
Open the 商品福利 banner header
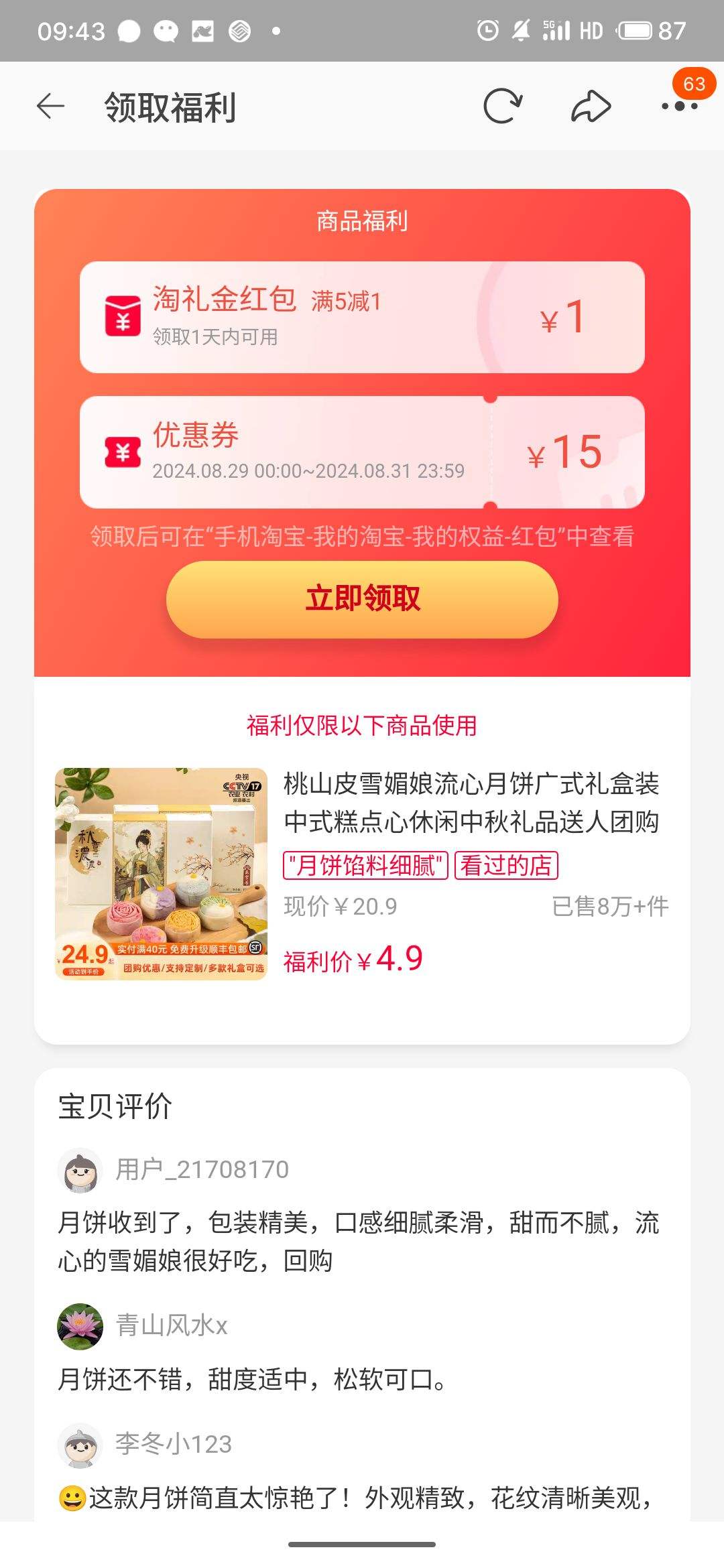362,222
